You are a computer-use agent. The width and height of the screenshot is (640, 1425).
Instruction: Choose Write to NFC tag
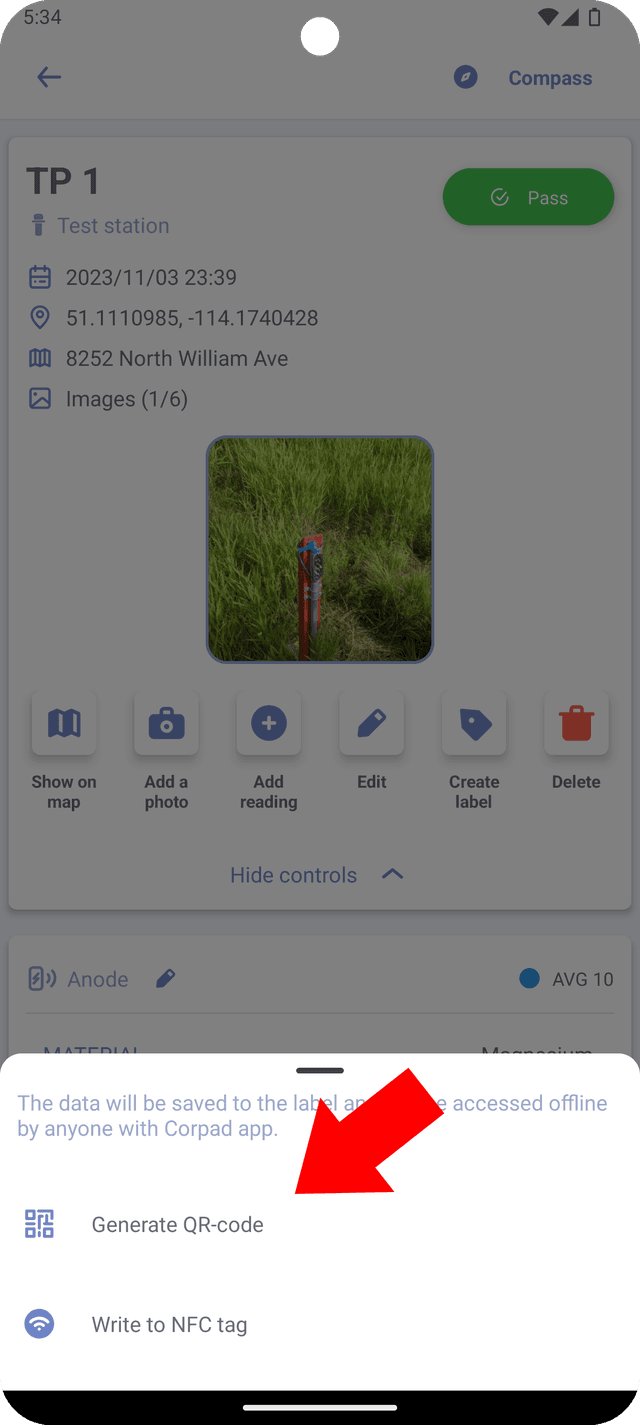coord(169,1324)
